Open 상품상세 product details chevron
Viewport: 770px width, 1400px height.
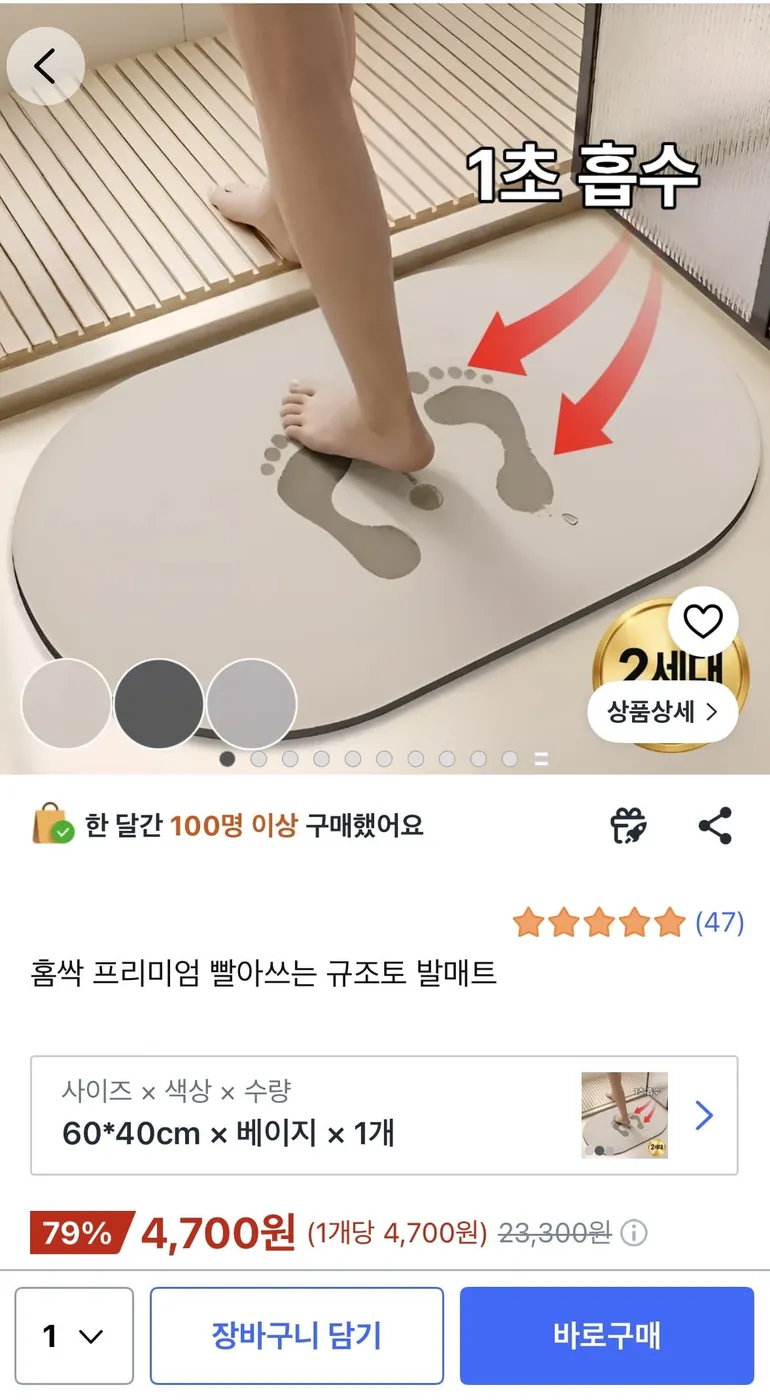point(662,713)
